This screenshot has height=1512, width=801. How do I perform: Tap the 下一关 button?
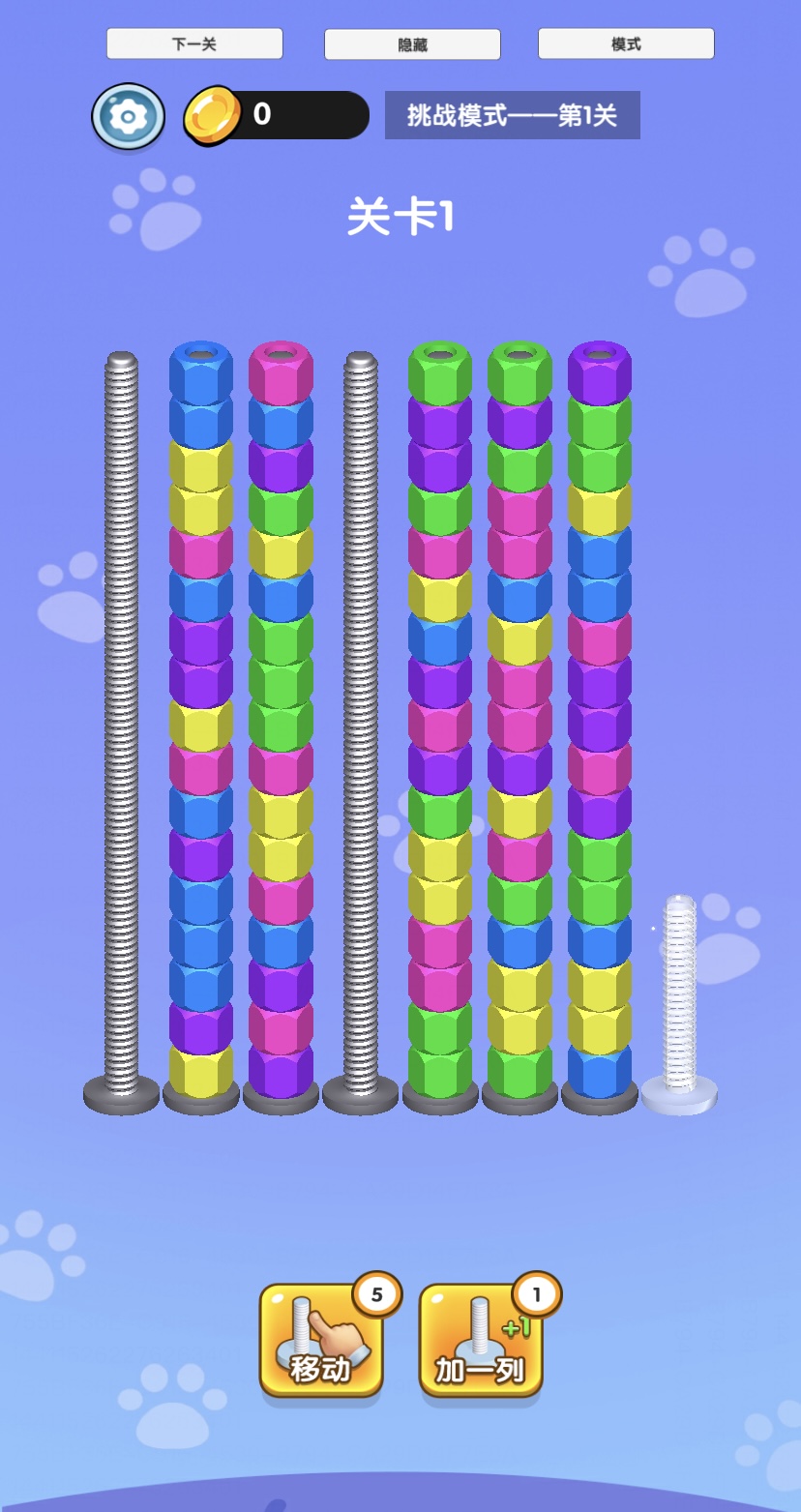tap(194, 44)
